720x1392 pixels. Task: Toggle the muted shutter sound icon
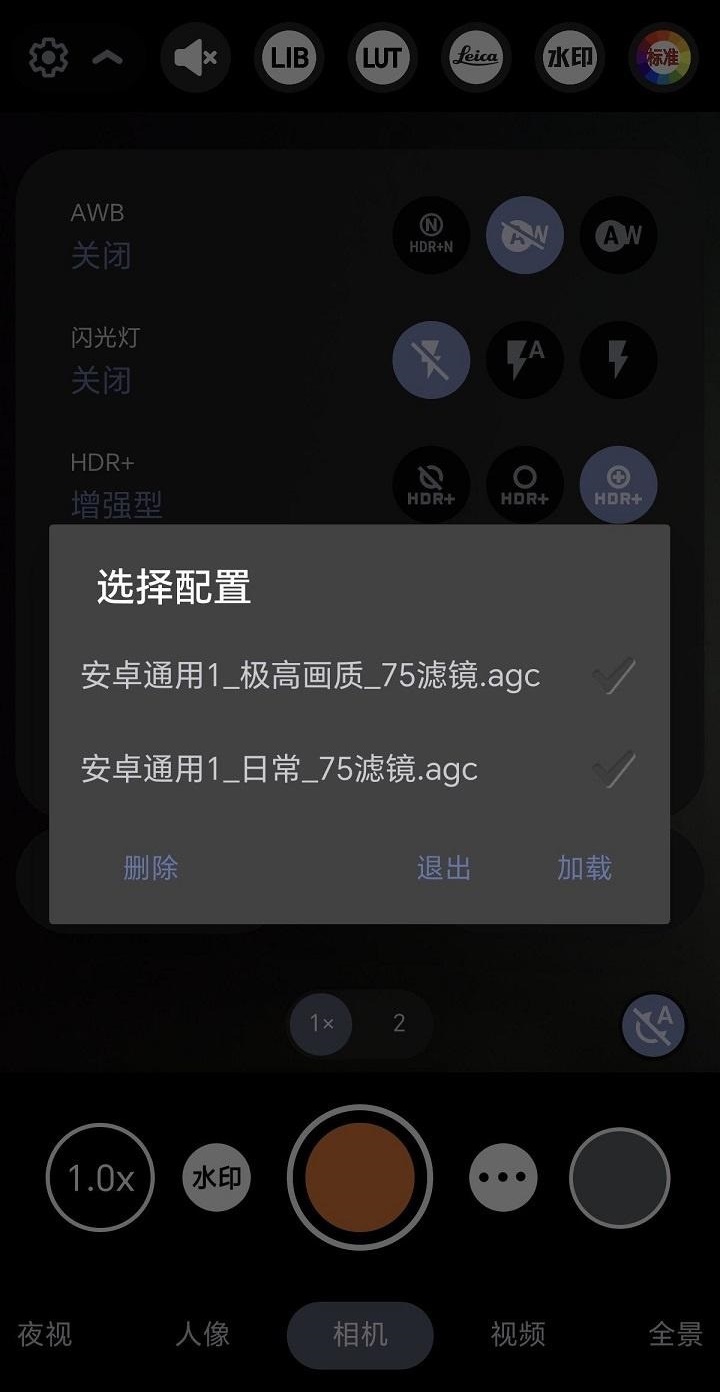(195, 58)
